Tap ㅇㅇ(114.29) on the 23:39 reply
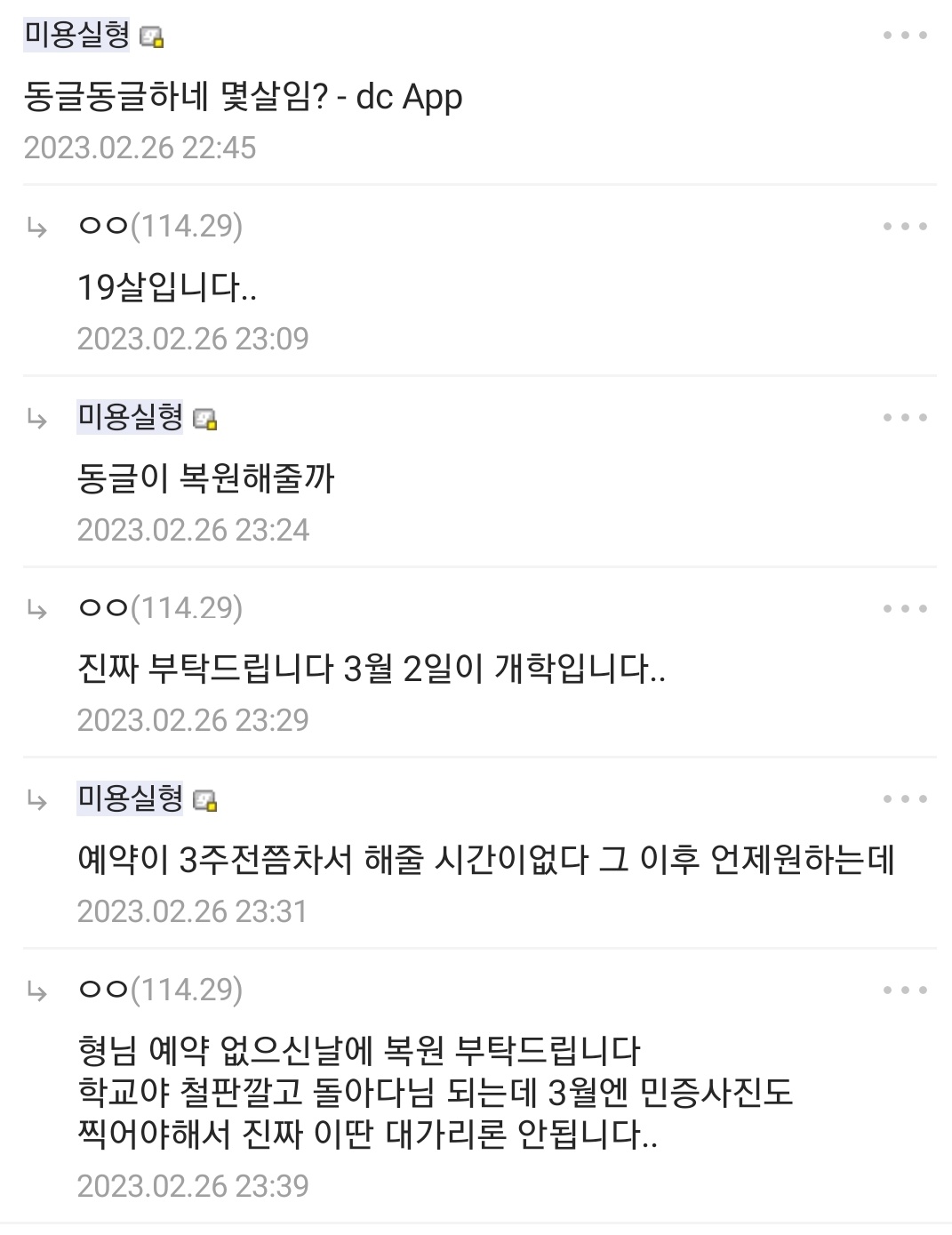 coord(160,989)
